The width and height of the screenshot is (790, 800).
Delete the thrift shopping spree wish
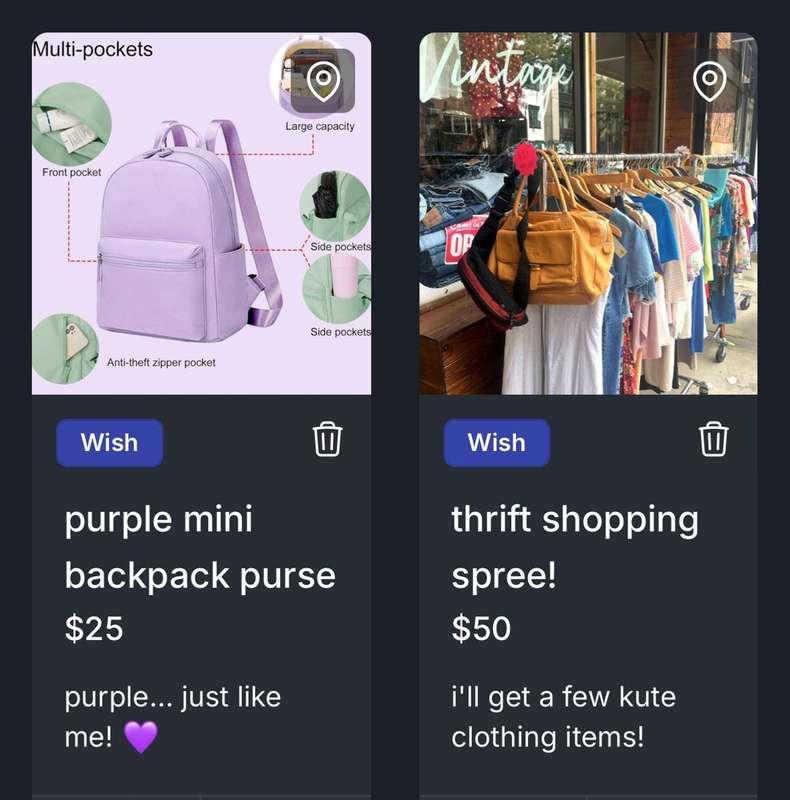713,439
